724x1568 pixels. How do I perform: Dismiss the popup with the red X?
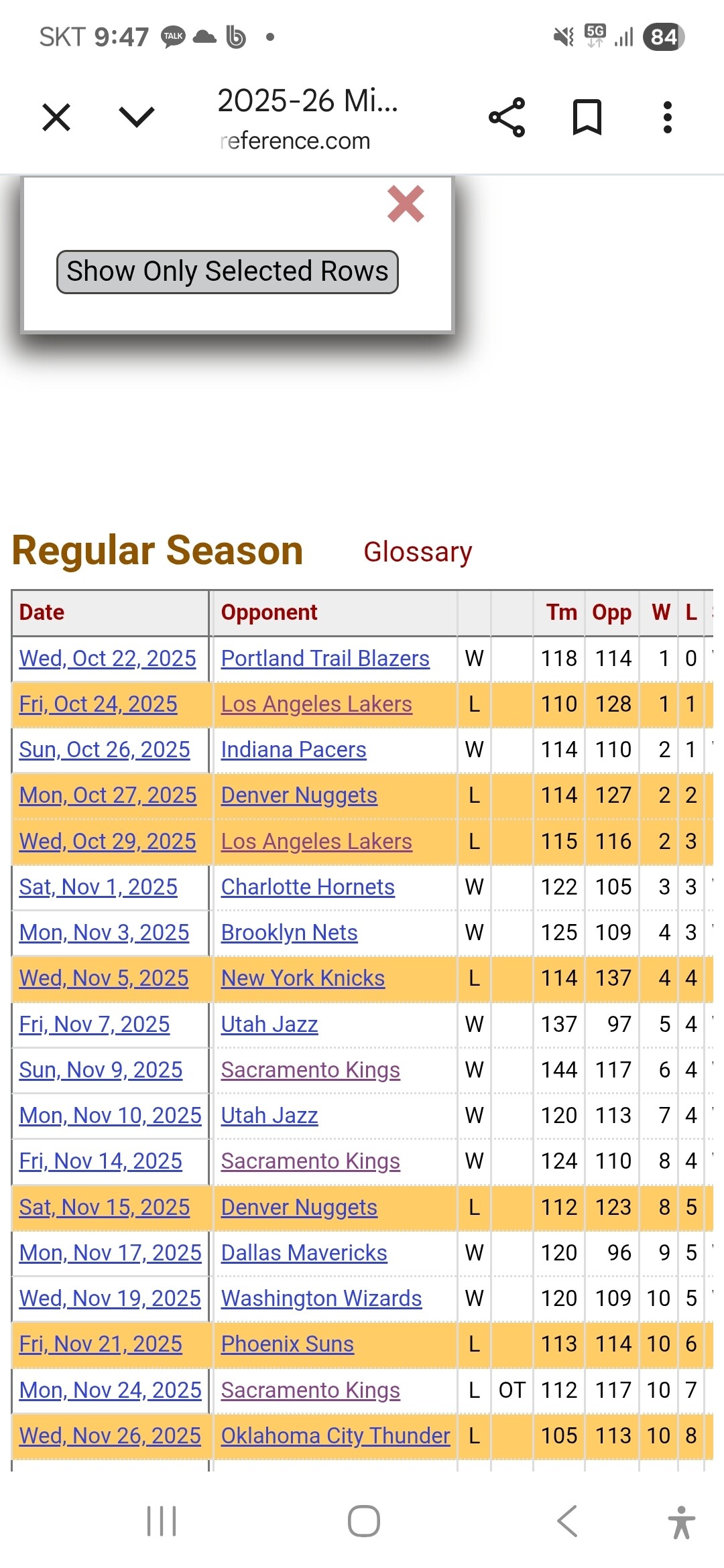pyautogui.click(x=406, y=204)
